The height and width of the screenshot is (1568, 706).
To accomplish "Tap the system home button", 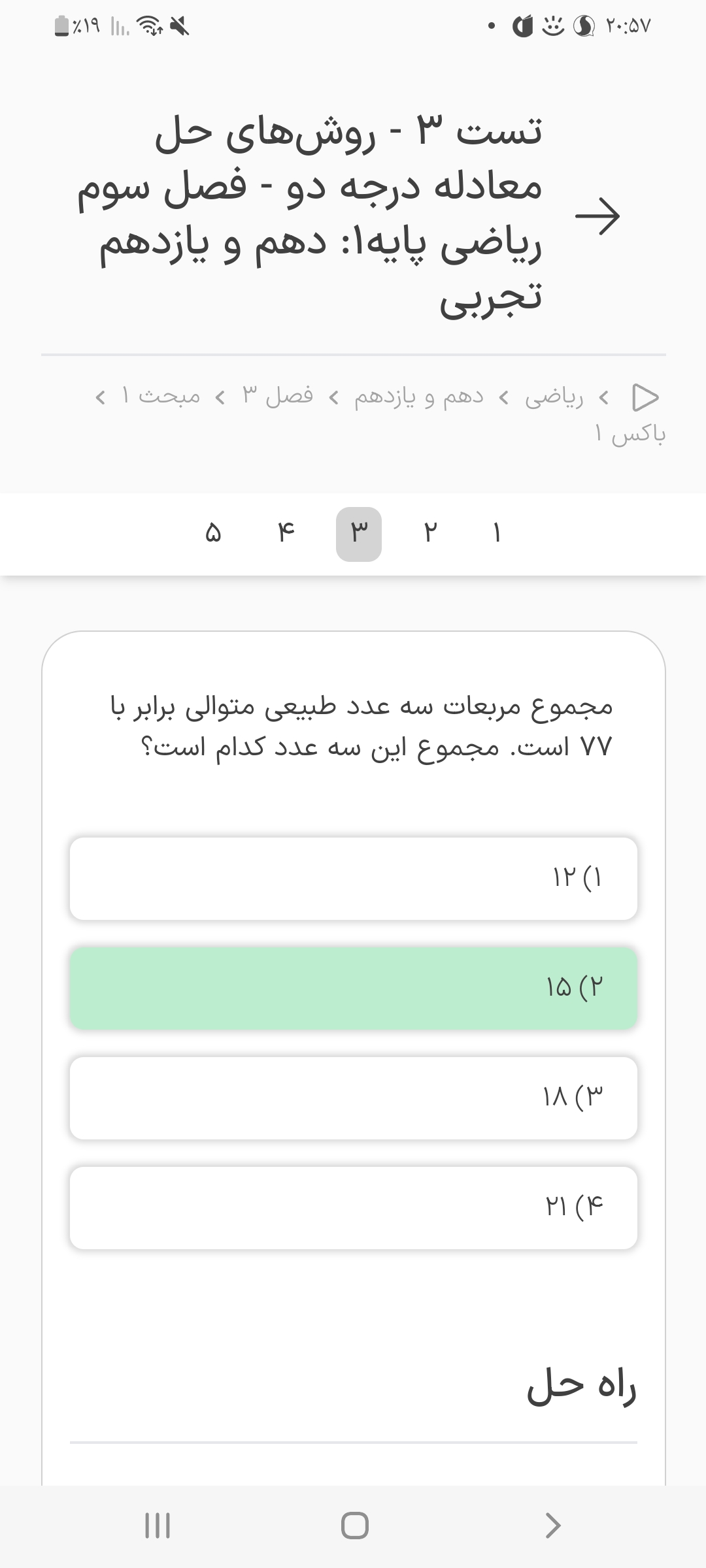I will 354,1526.
